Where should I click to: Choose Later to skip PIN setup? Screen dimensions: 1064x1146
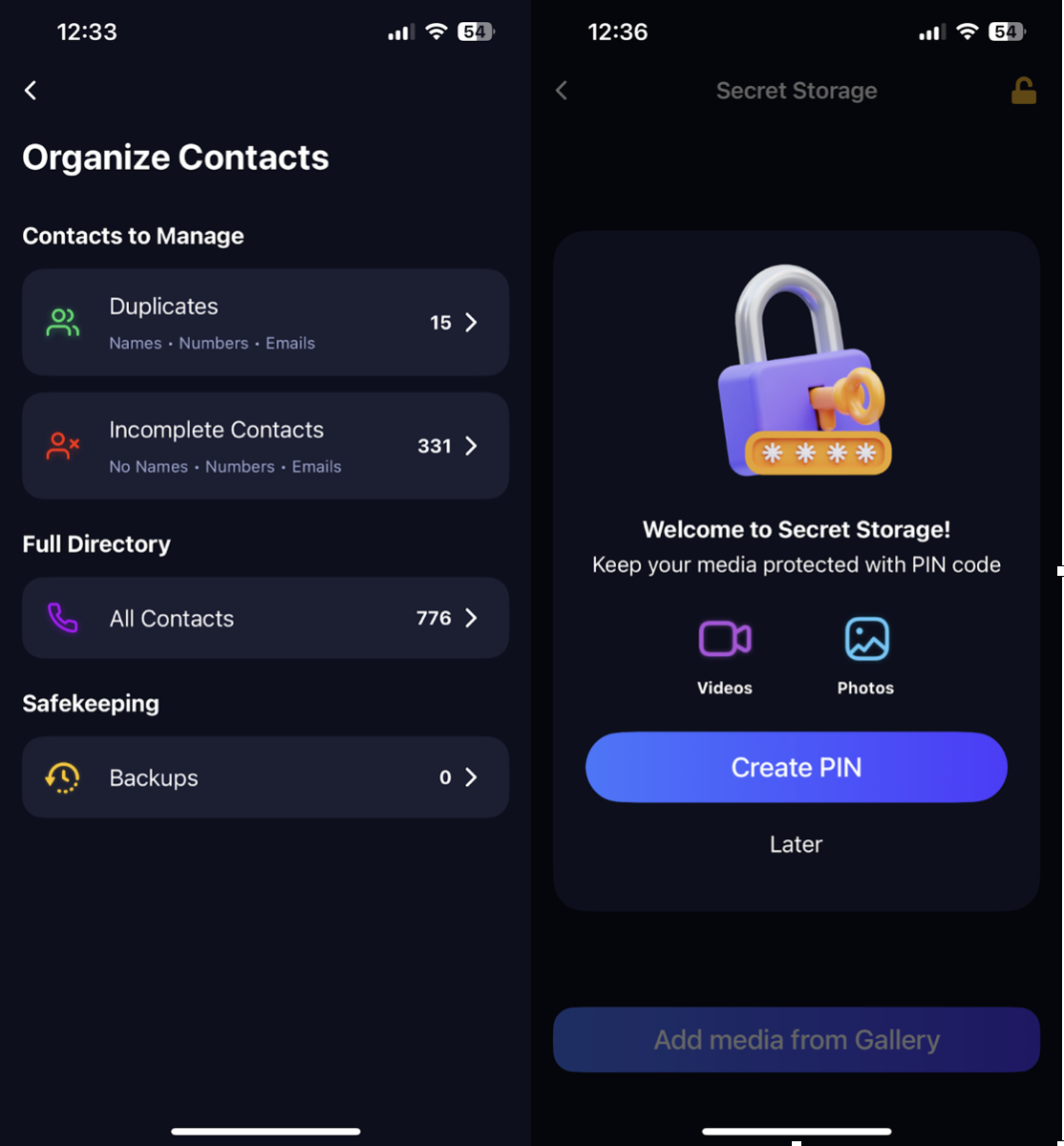pyautogui.click(x=796, y=844)
